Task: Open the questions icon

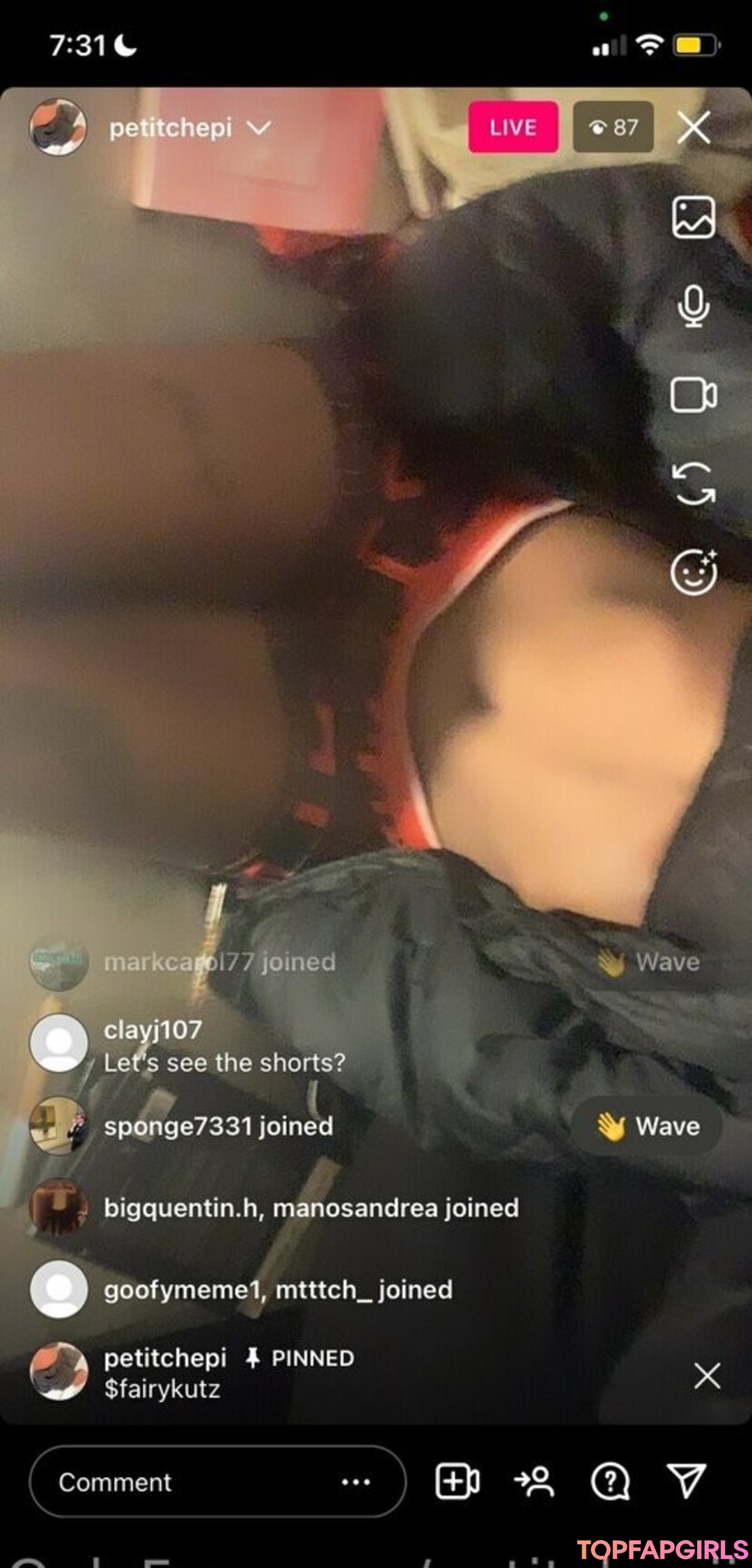Action: tap(610, 1481)
